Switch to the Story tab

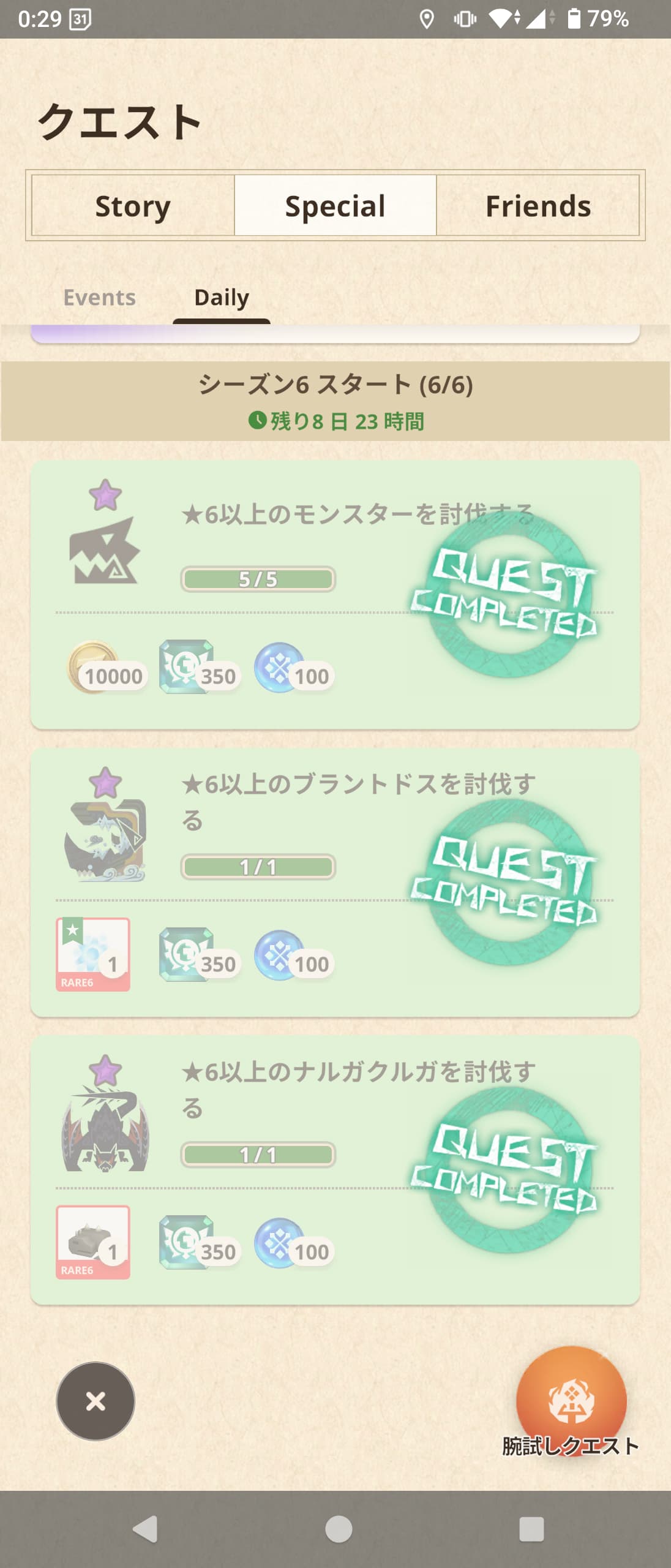[133, 206]
